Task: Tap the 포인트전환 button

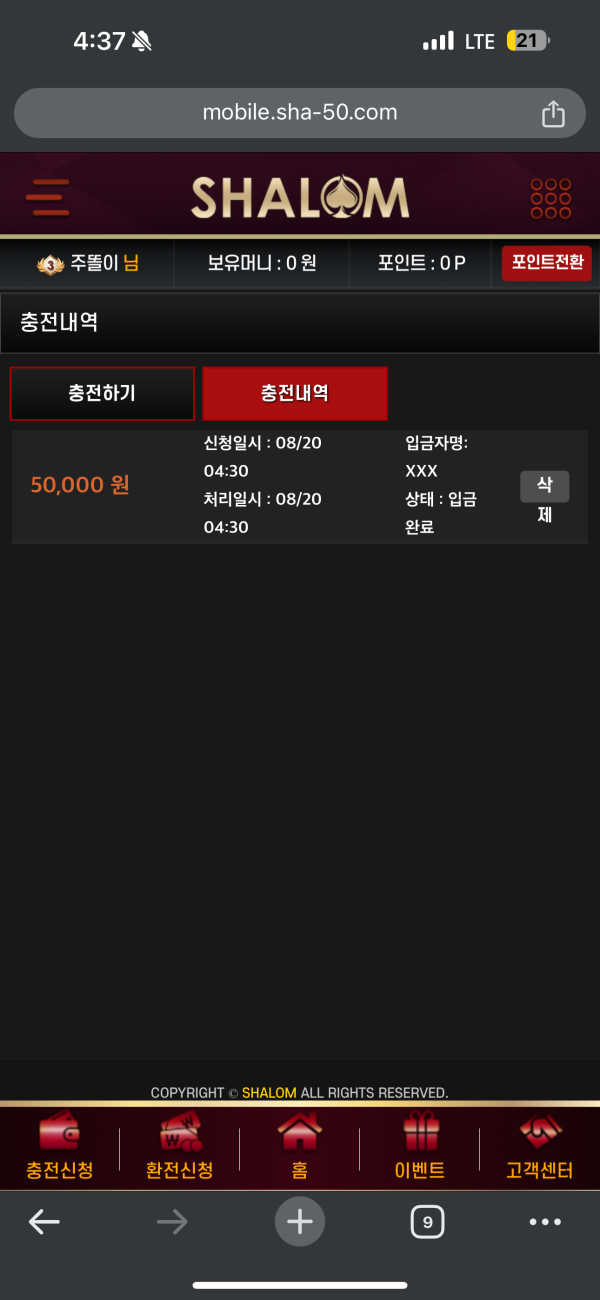Action: coord(547,264)
